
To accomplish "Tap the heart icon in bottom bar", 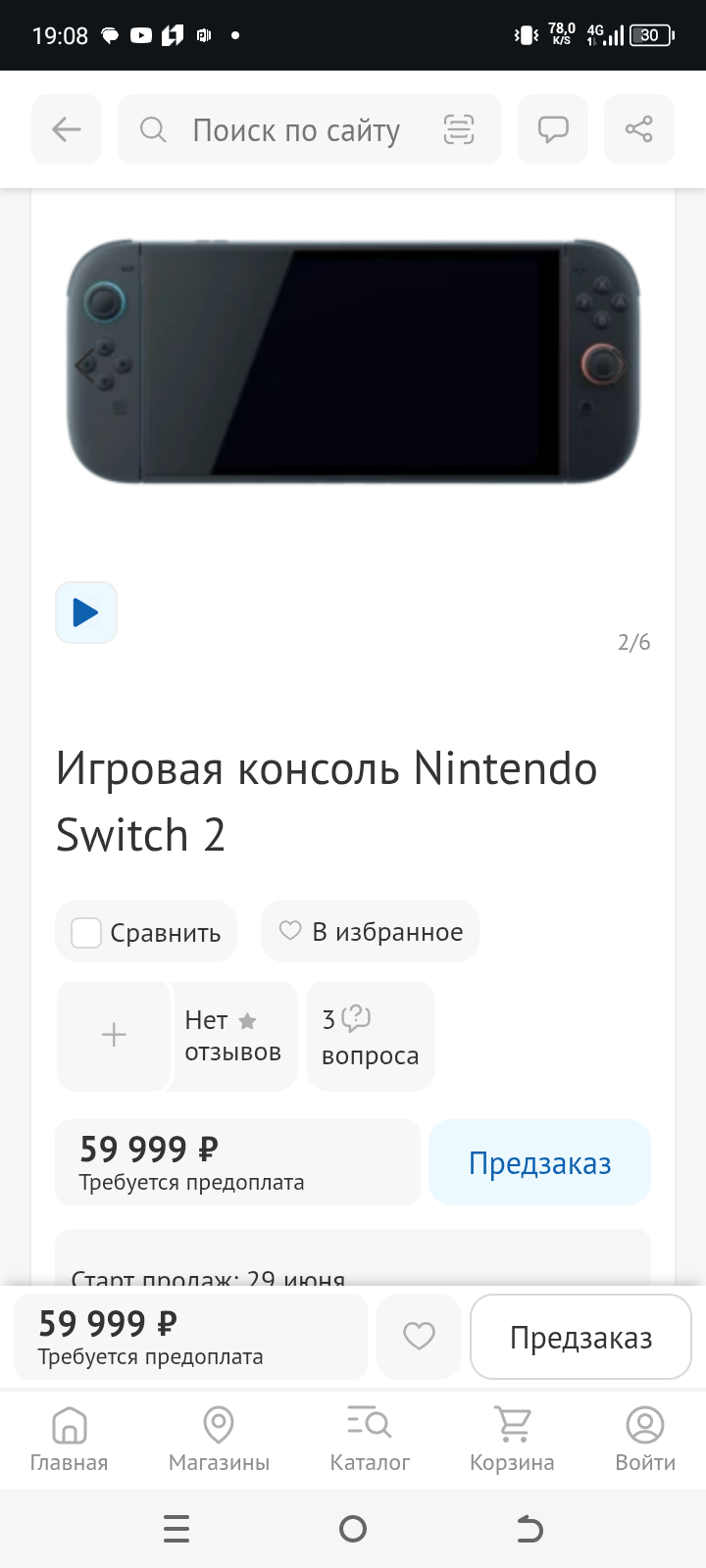I will 419,1336.
